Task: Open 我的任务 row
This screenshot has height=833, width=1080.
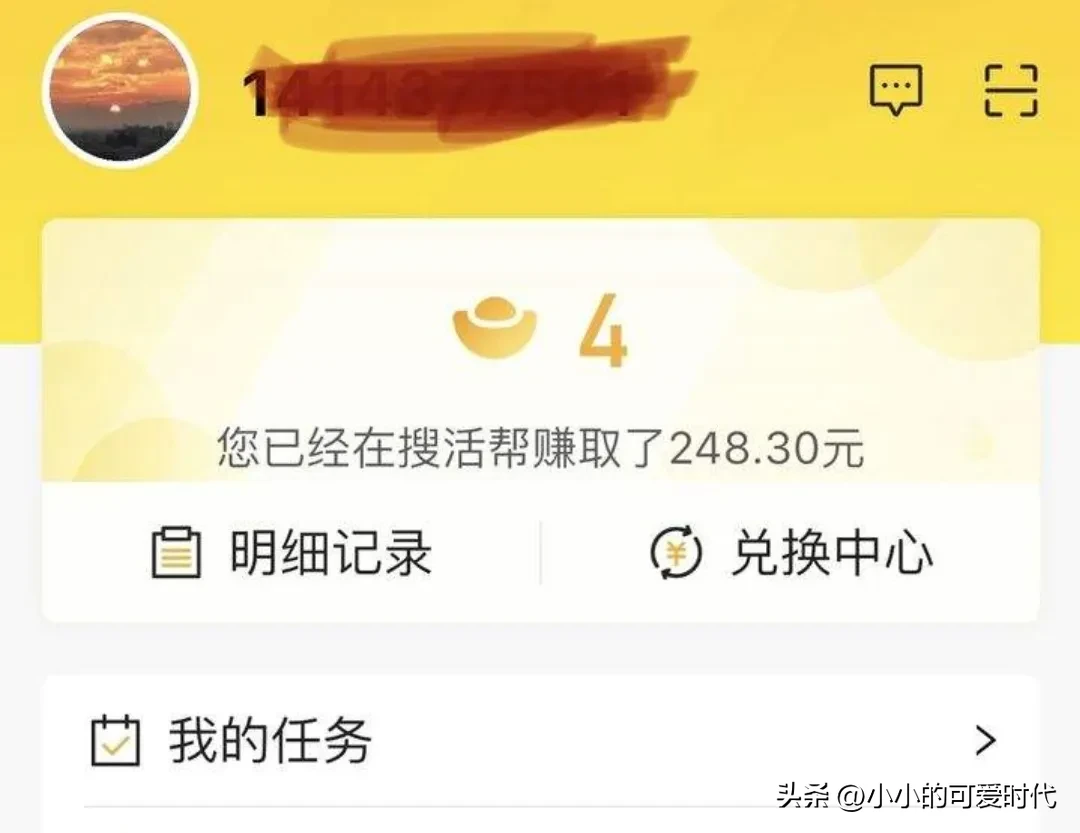Action: tap(540, 741)
